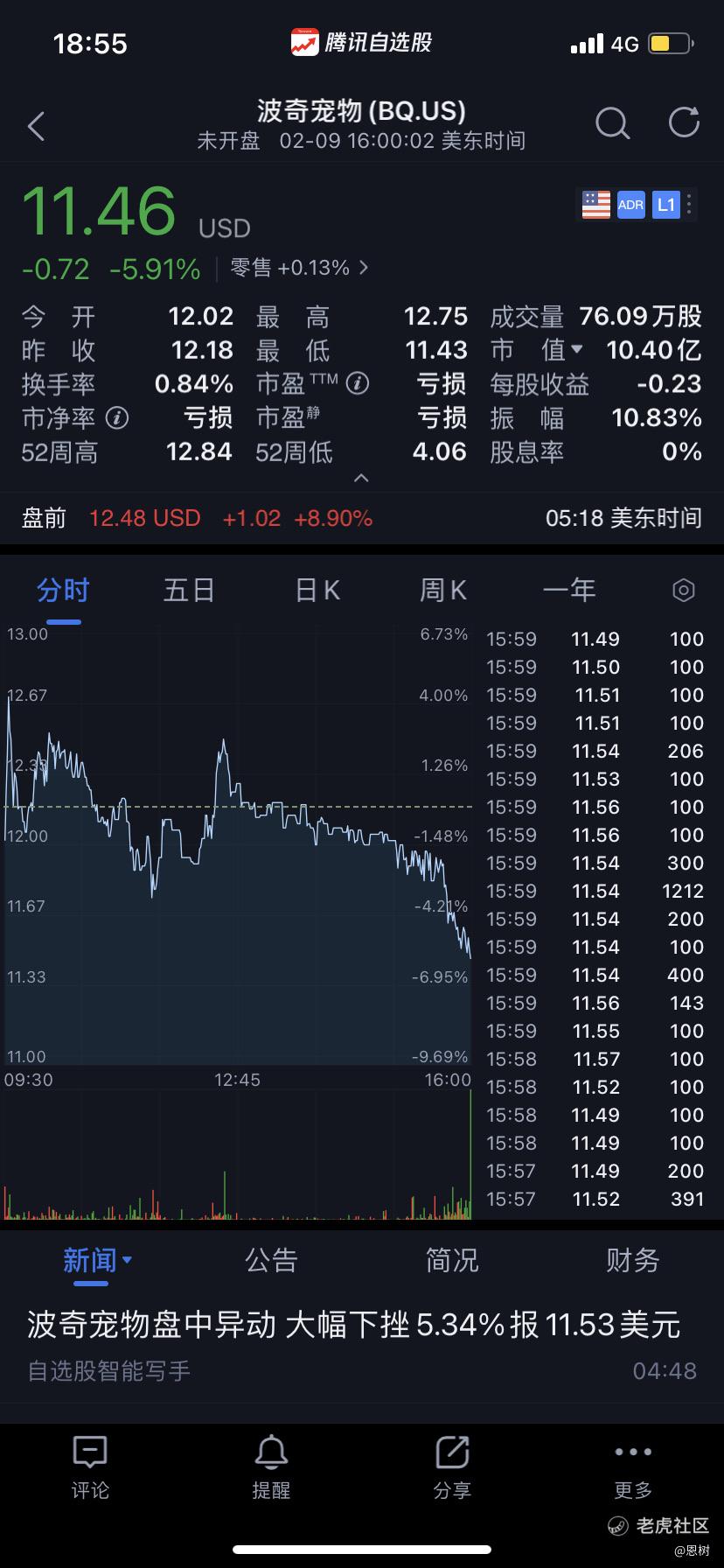Viewport: 724px width, 1568px height.
Task: Switch to the 五日 chart tab
Action: [x=189, y=591]
